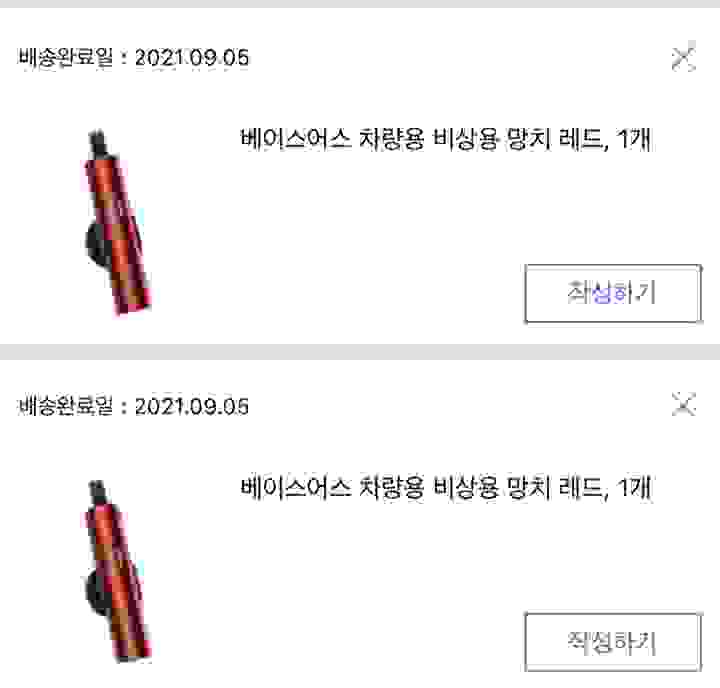
Task: Tap 작성하기 on the first 베이스어스 item
Action: [612, 294]
